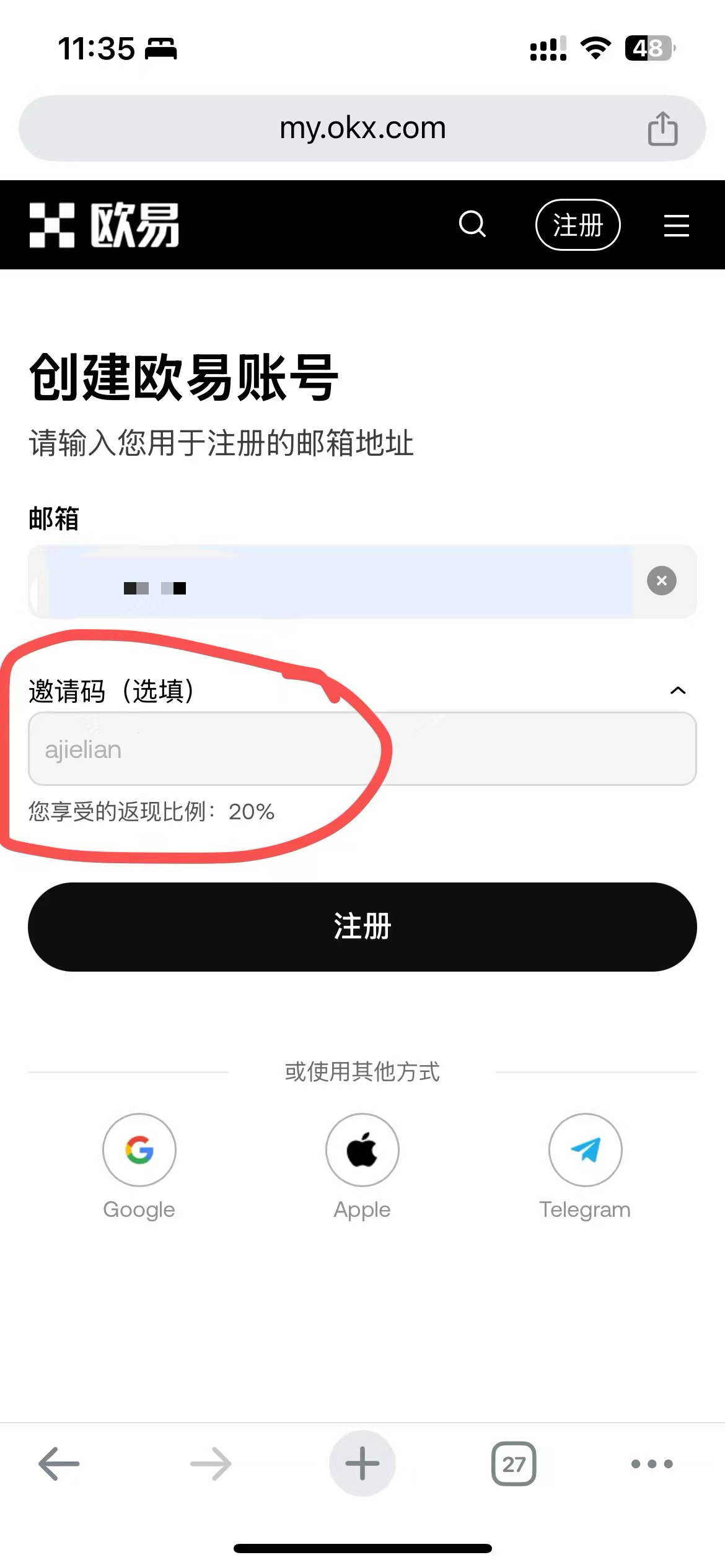Focus the 邮箱 email field
Image resolution: width=725 pixels, height=1568 pixels.
pyautogui.click(x=335, y=581)
